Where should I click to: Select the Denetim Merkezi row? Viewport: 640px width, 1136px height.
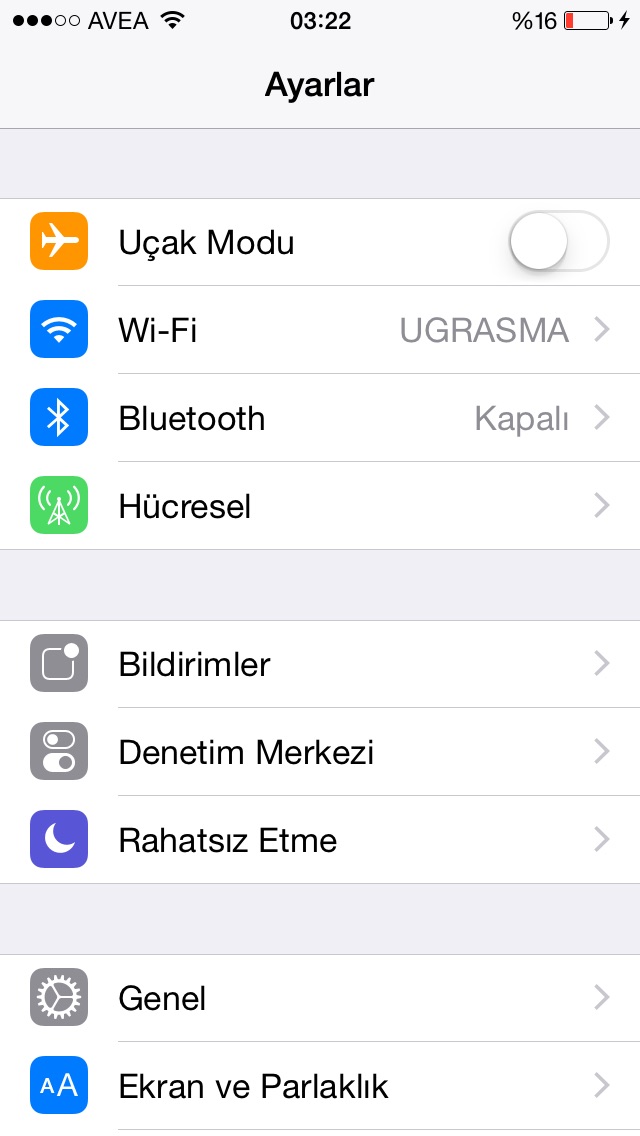pyautogui.click(x=320, y=752)
